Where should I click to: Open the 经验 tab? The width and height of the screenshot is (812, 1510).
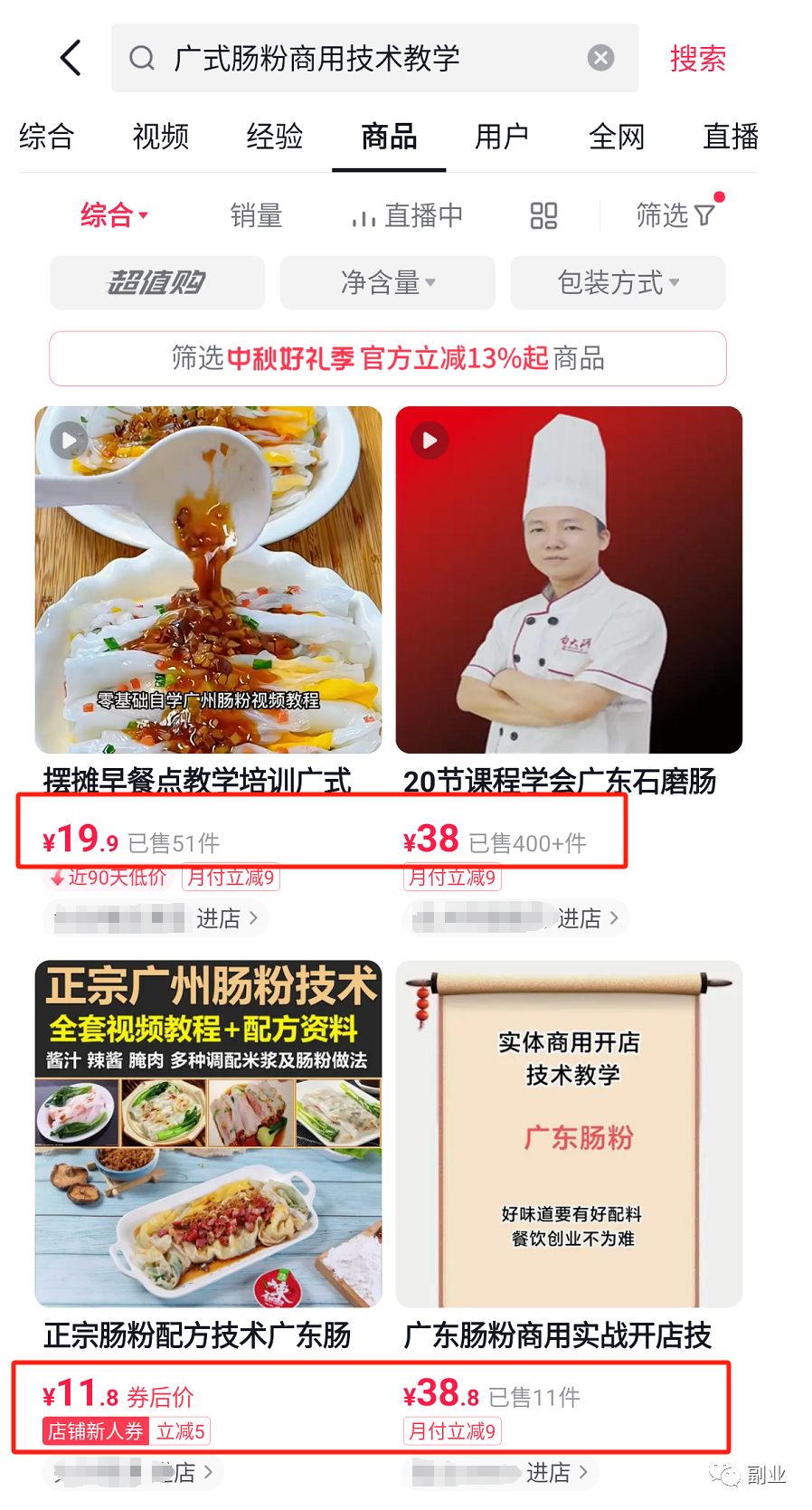coord(274,137)
